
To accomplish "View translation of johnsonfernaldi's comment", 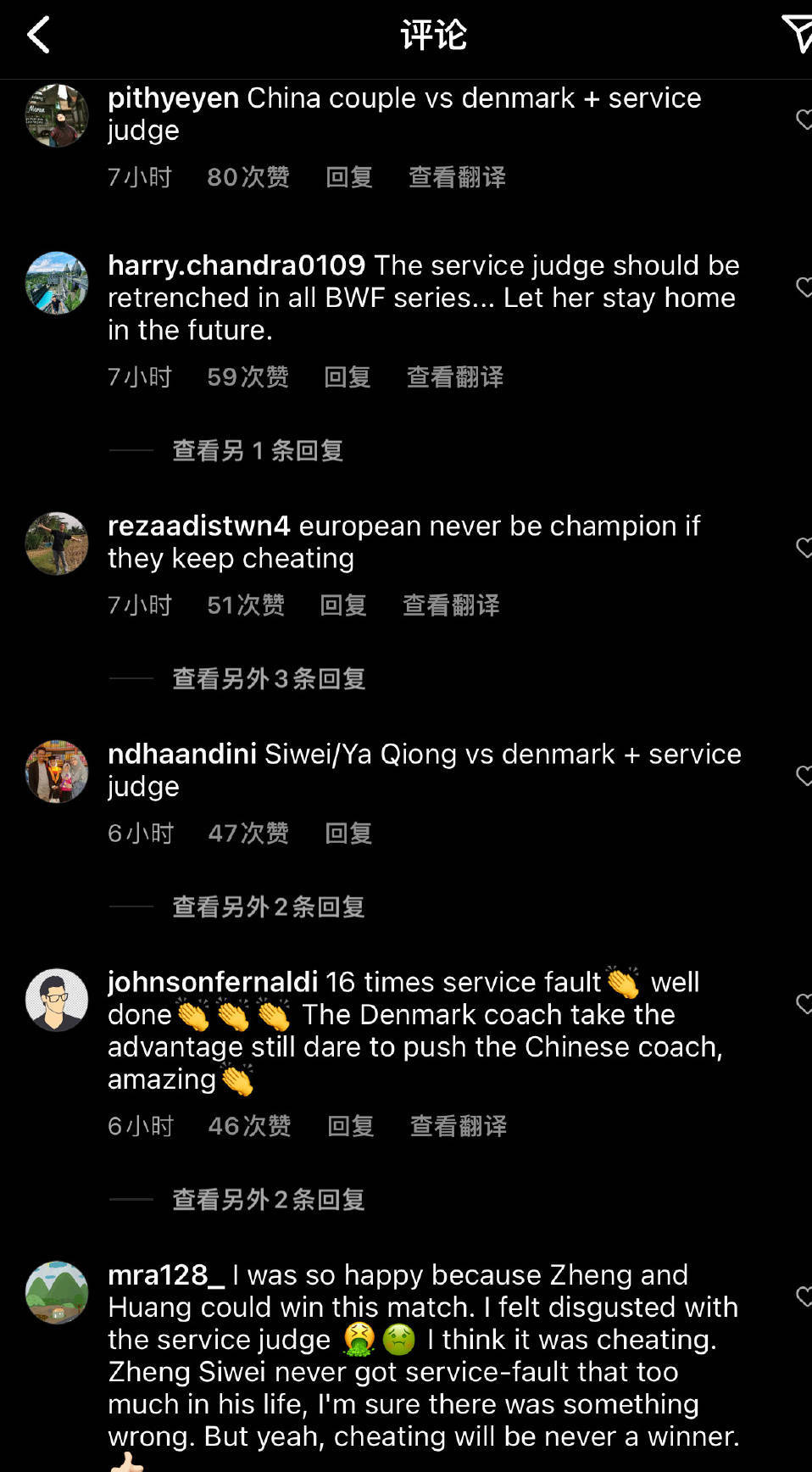I will tap(459, 1126).
